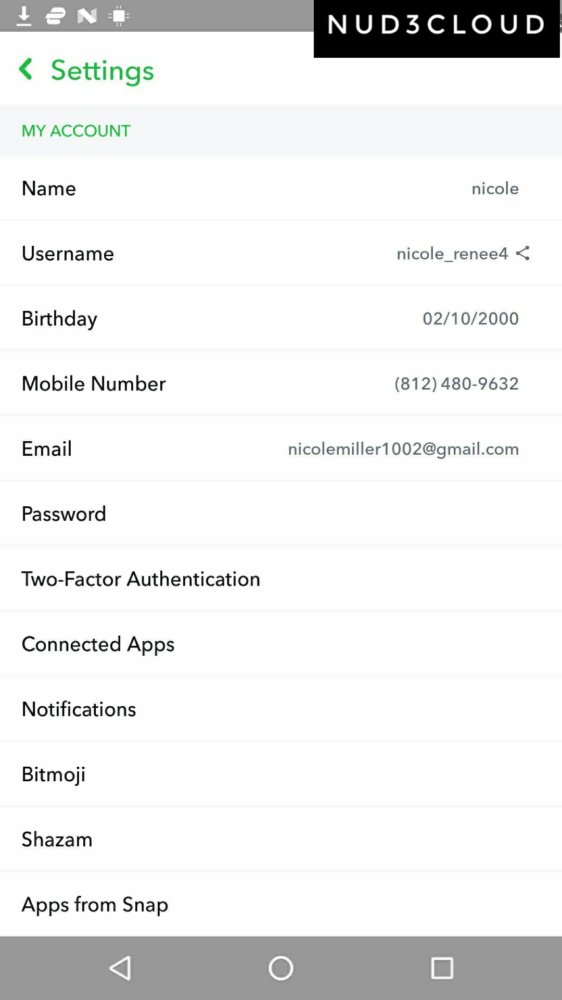Viewport: 562px width, 1000px height.
Task: Tap the system home button
Action: (x=281, y=967)
